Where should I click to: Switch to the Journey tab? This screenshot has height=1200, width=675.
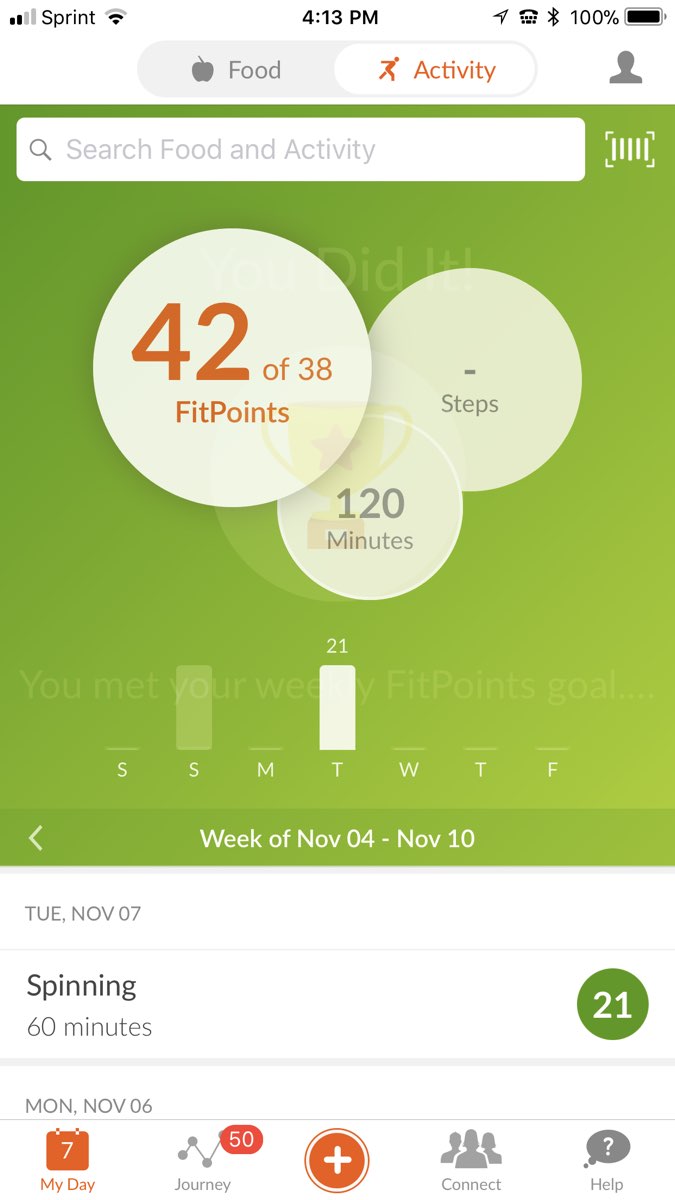pos(203,1160)
